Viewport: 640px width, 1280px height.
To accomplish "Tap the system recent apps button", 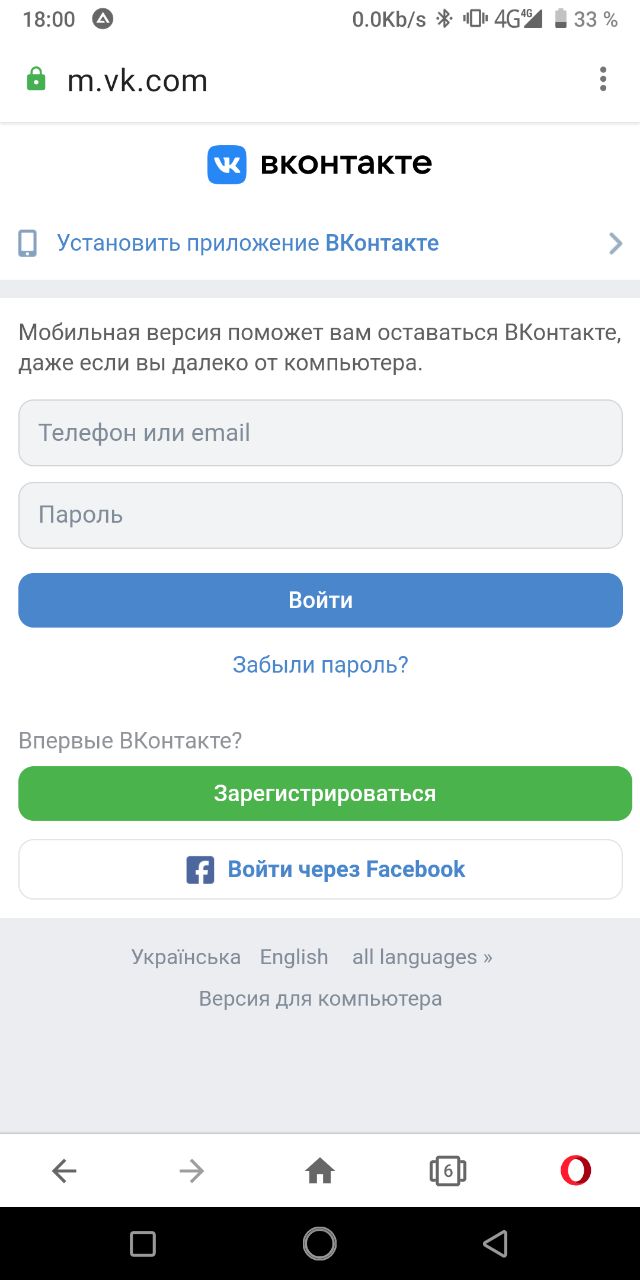I will click(143, 1243).
